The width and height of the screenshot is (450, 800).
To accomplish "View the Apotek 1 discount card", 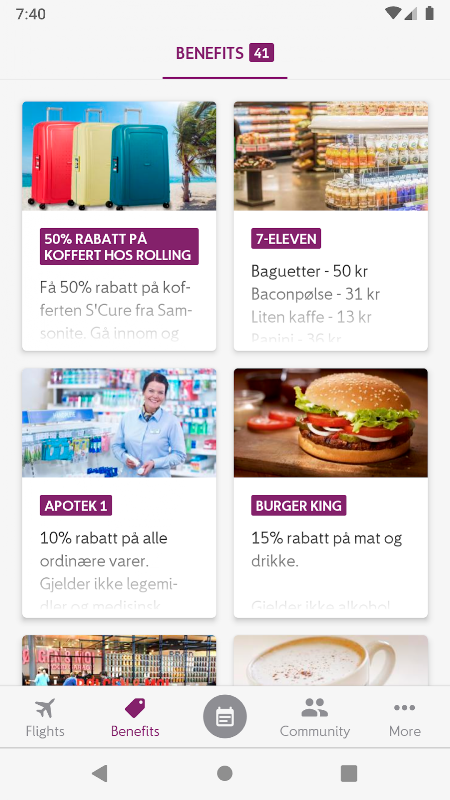I will (119, 493).
